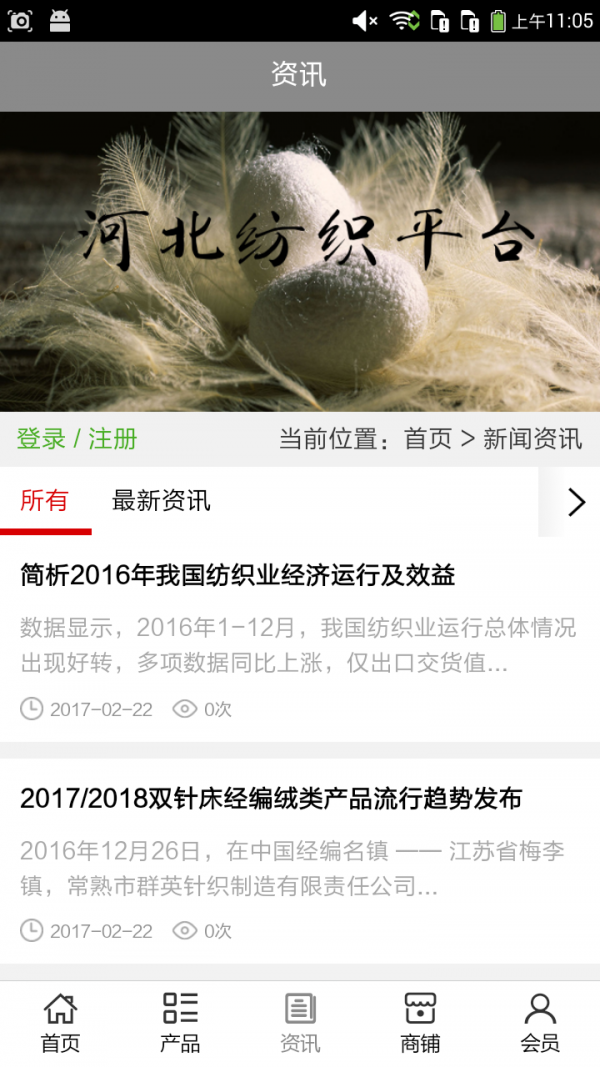Image resolution: width=600 pixels, height=1067 pixels.
Task: Go to the 首页 bottom tab
Action: pyautogui.click(x=60, y=1023)
